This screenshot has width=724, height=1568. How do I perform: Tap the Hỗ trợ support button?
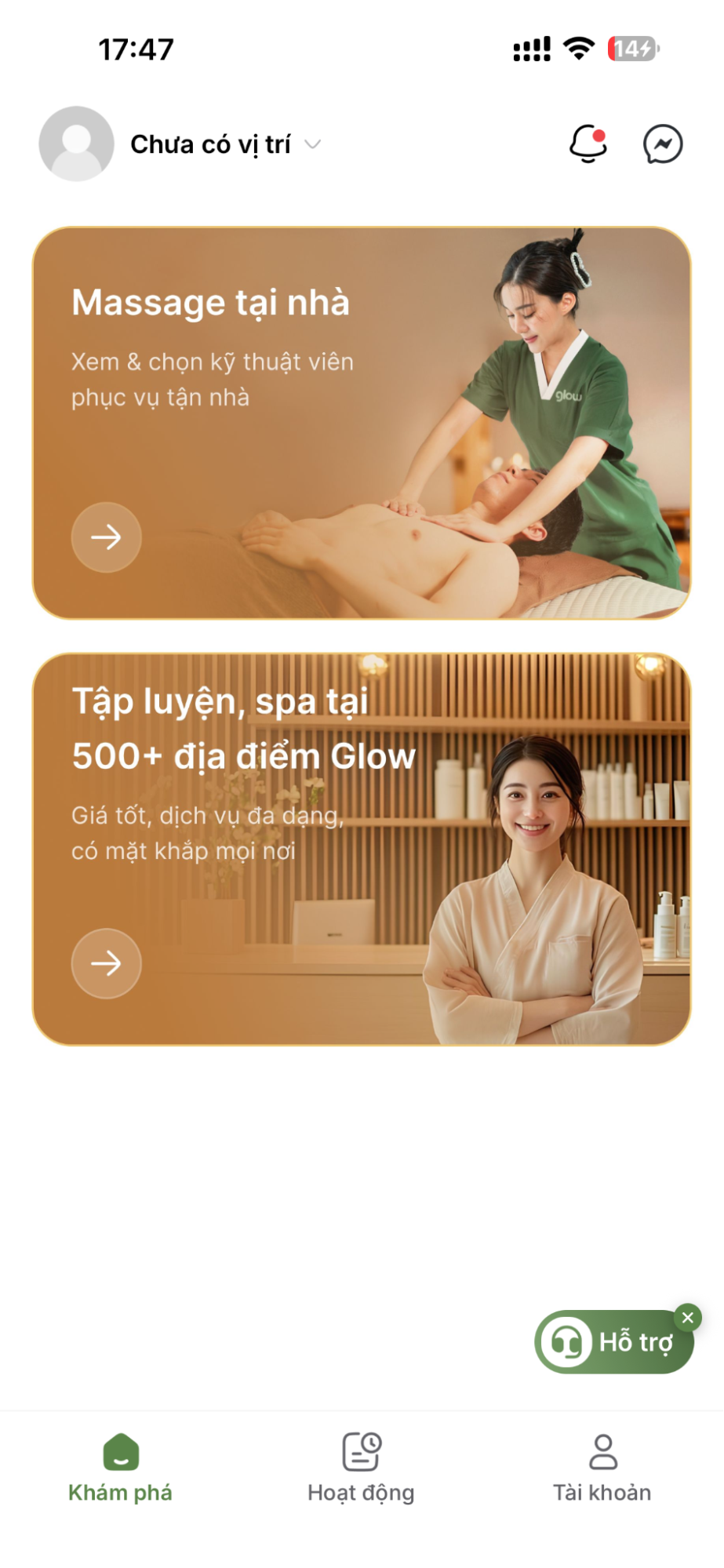coord(616,1342)
